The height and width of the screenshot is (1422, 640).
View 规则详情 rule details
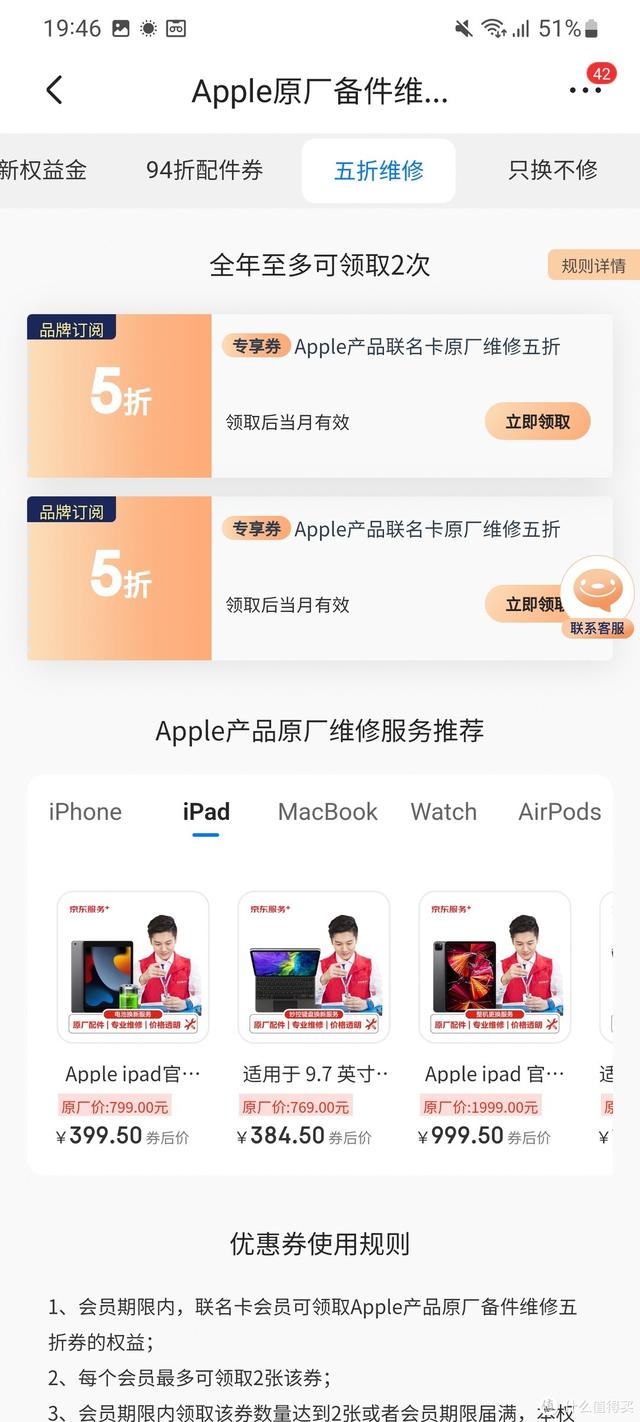[x=593, y=265]
